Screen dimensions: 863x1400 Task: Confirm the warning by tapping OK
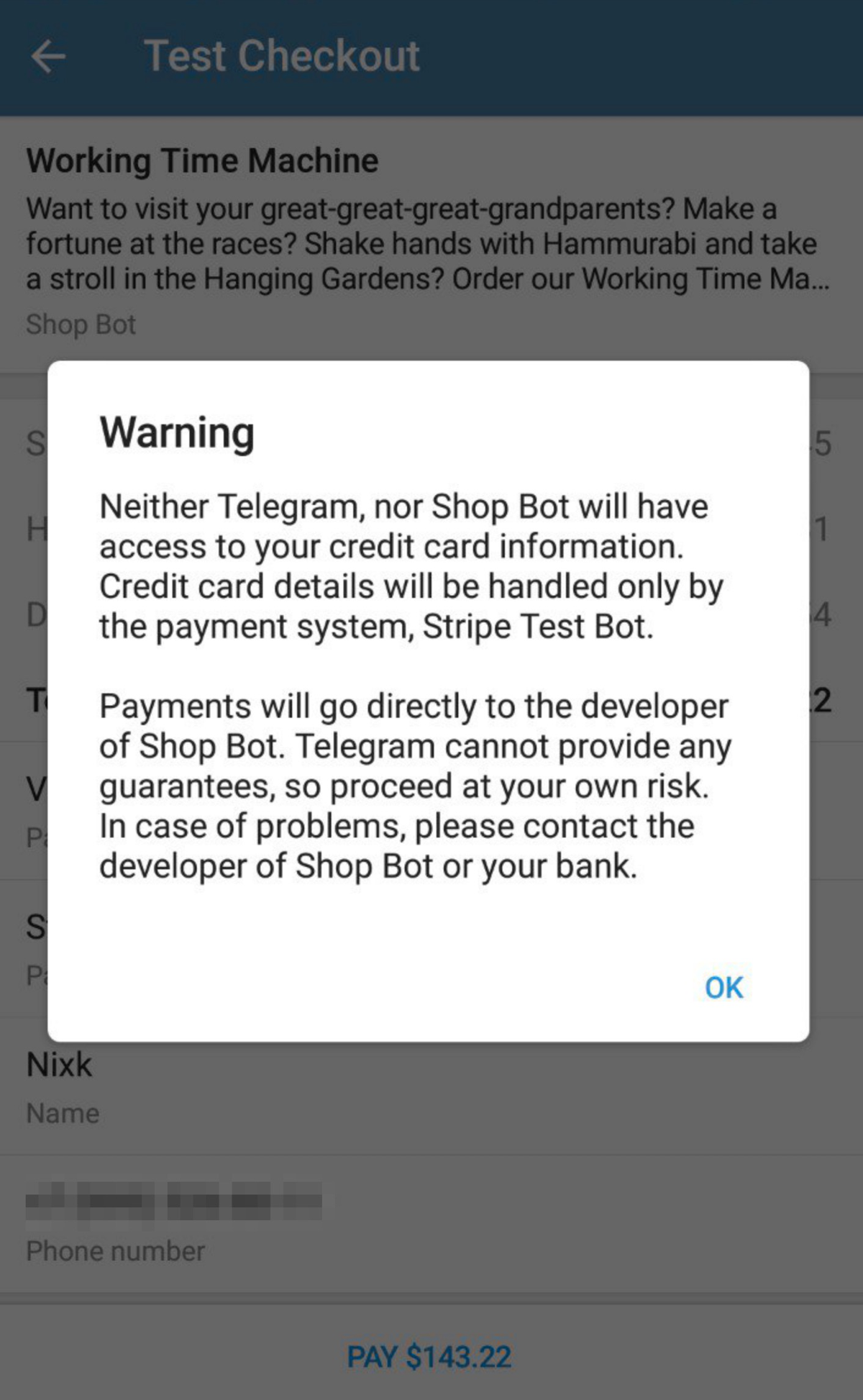pos(723,988)
